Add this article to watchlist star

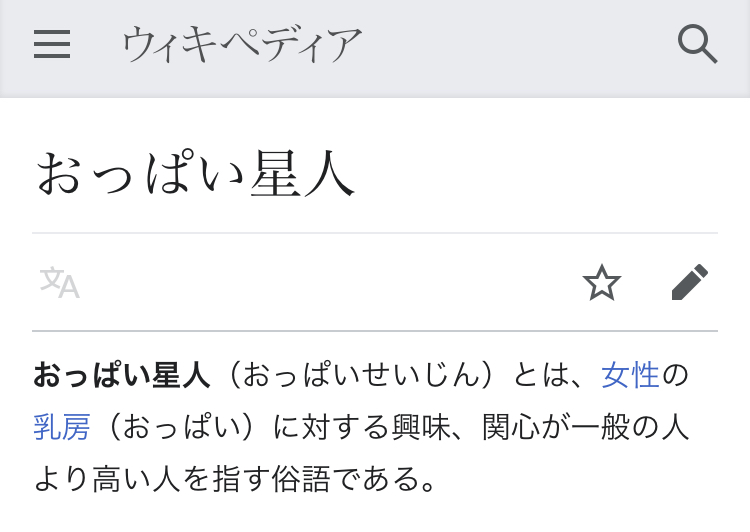pyautogui.click(x=602, y=283)
